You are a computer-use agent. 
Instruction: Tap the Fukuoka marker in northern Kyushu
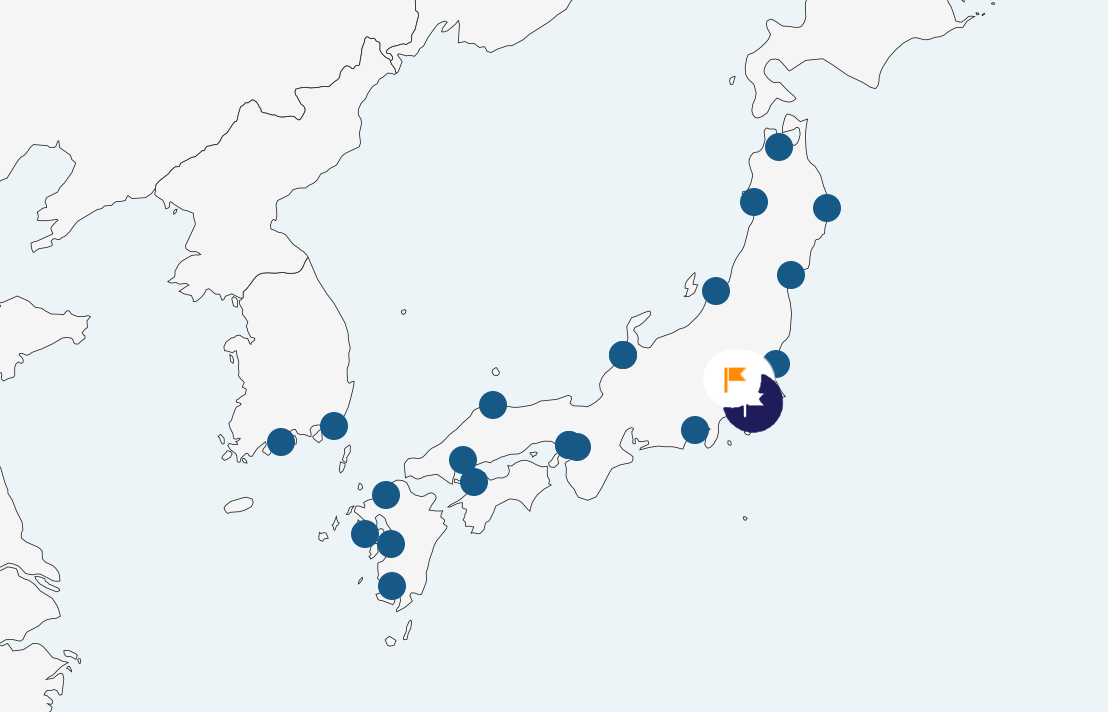tap(386, 494)
